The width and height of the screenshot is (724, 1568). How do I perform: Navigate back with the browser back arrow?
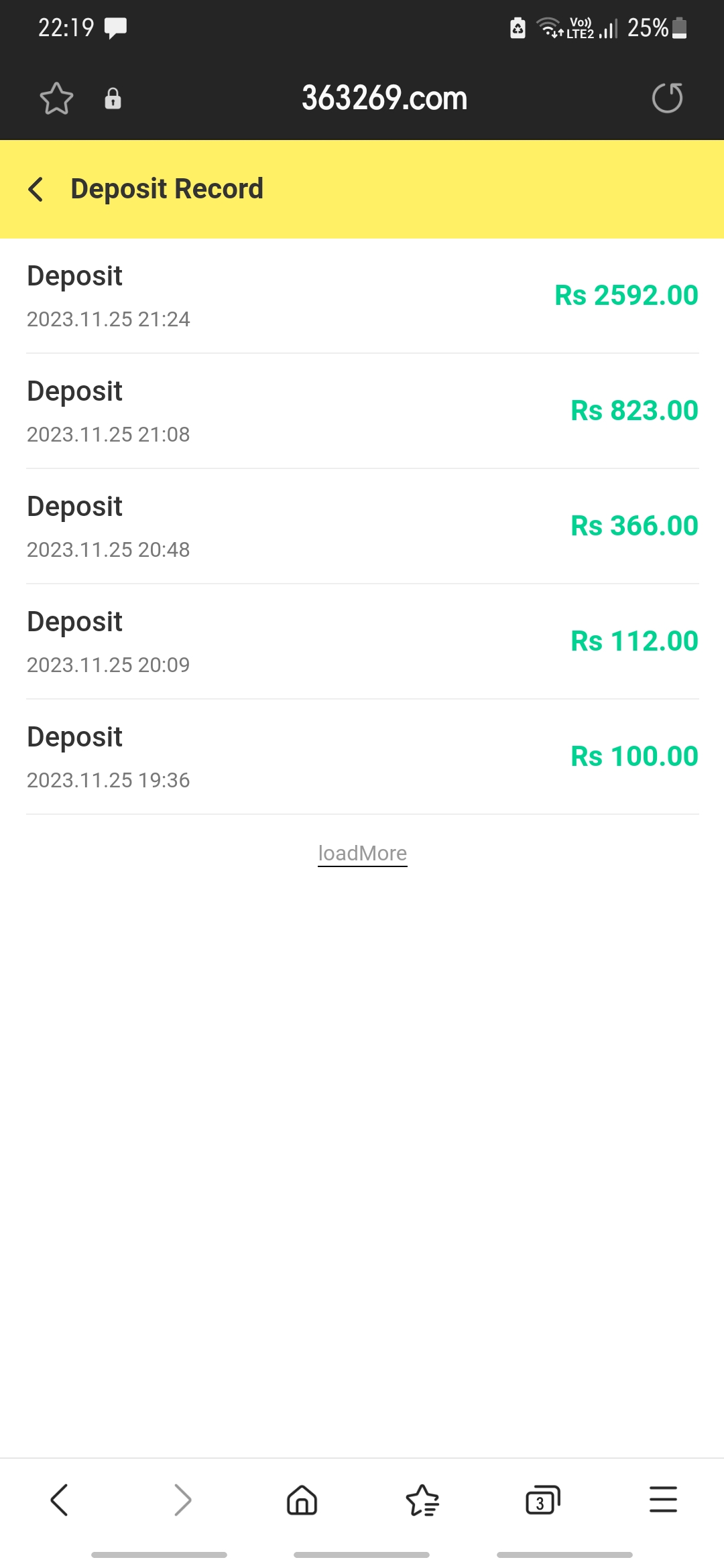pos(60,1500)
